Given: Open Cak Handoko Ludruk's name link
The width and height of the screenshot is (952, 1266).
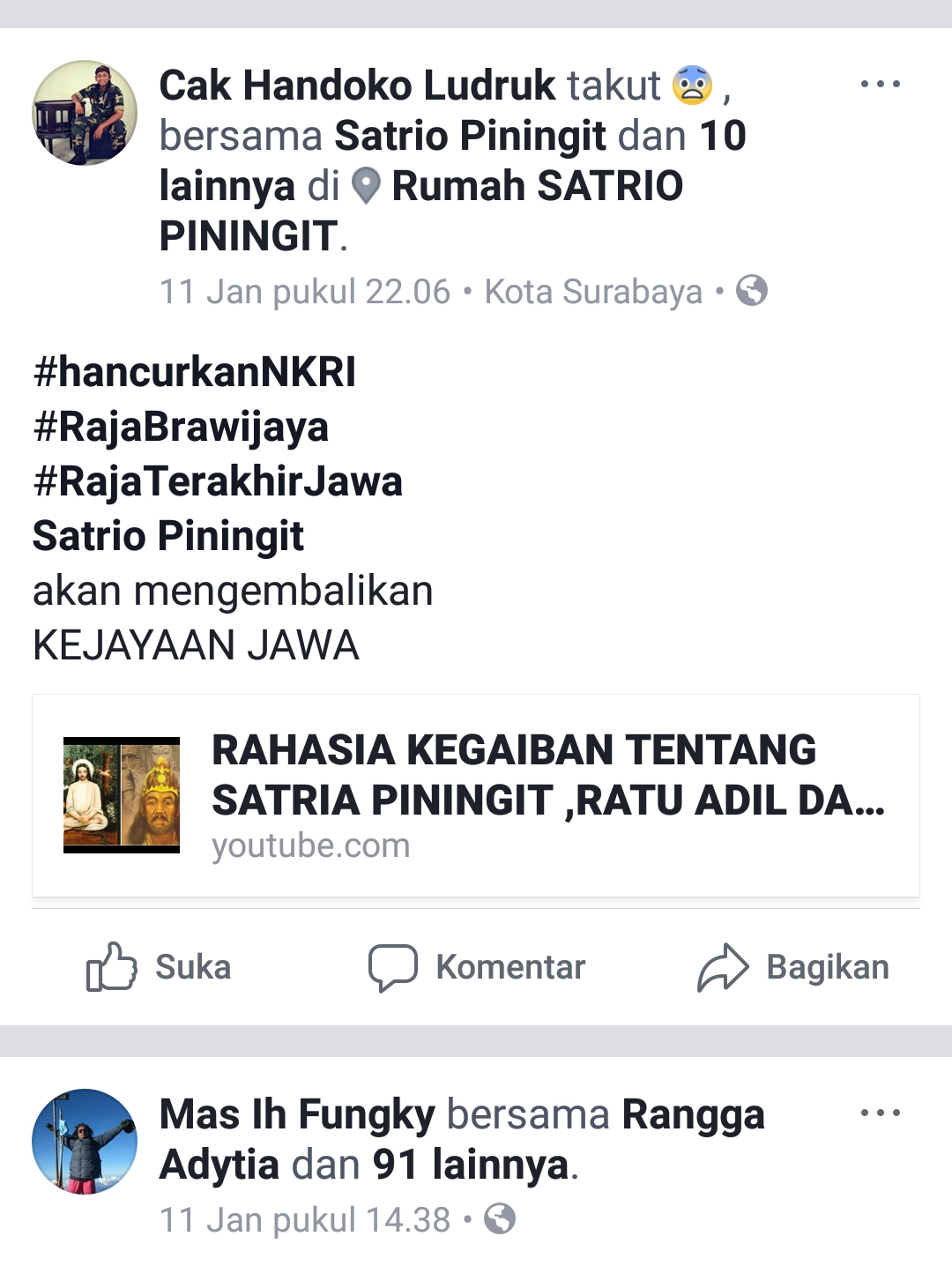Looking at the screenshot, I should [357, 86].
